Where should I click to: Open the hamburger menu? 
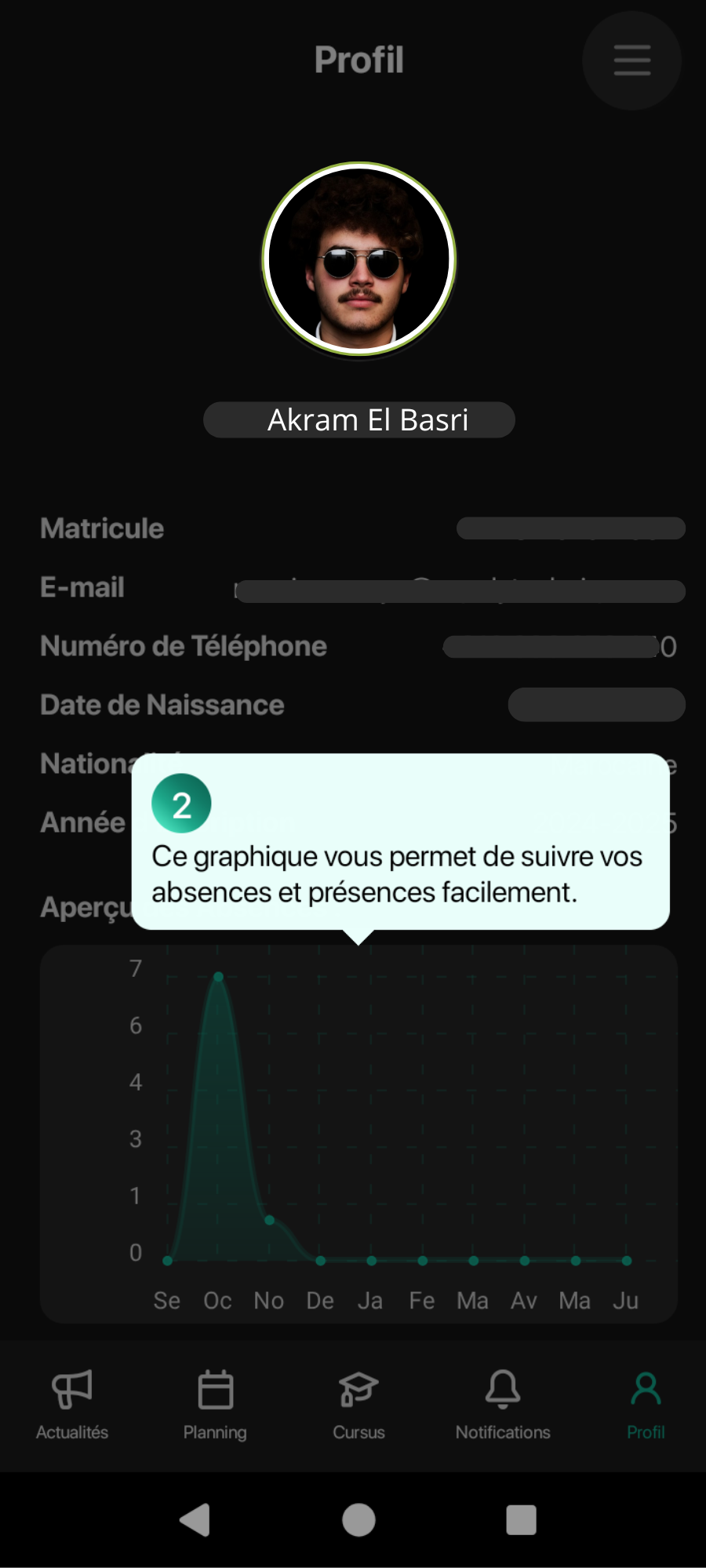tap(631, 60)
